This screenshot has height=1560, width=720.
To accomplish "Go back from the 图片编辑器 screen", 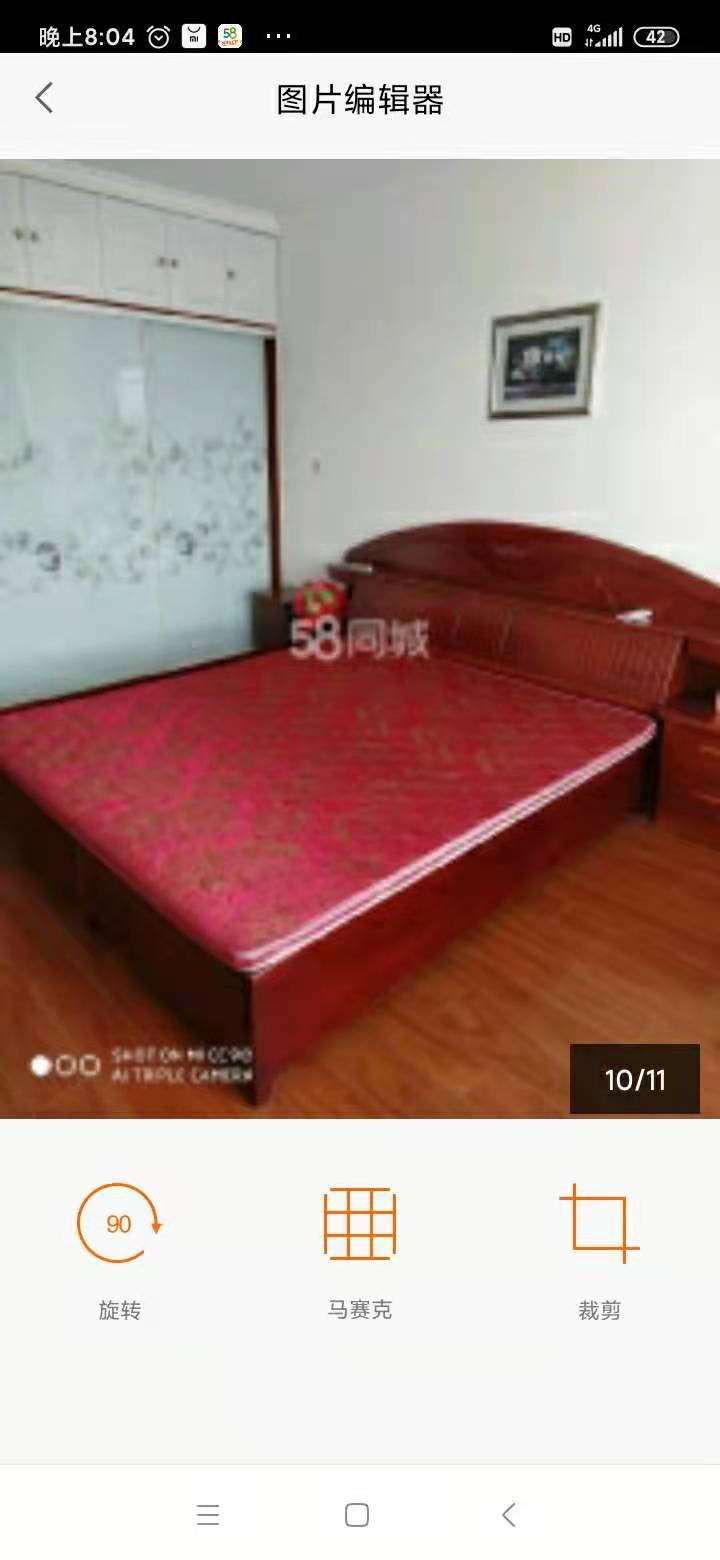I will click(44, 98).
